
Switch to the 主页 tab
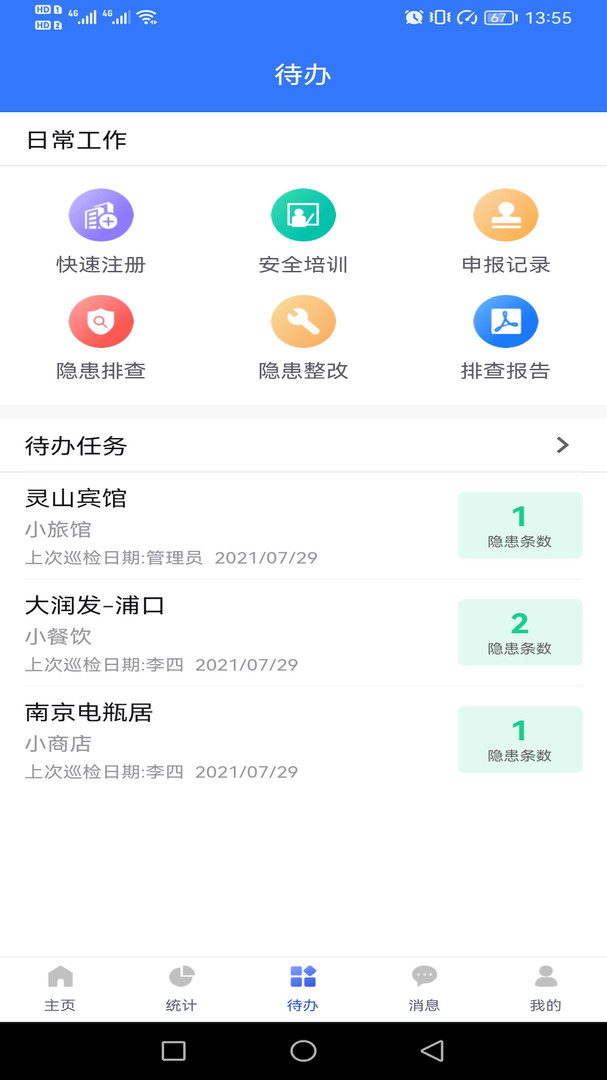60,988
